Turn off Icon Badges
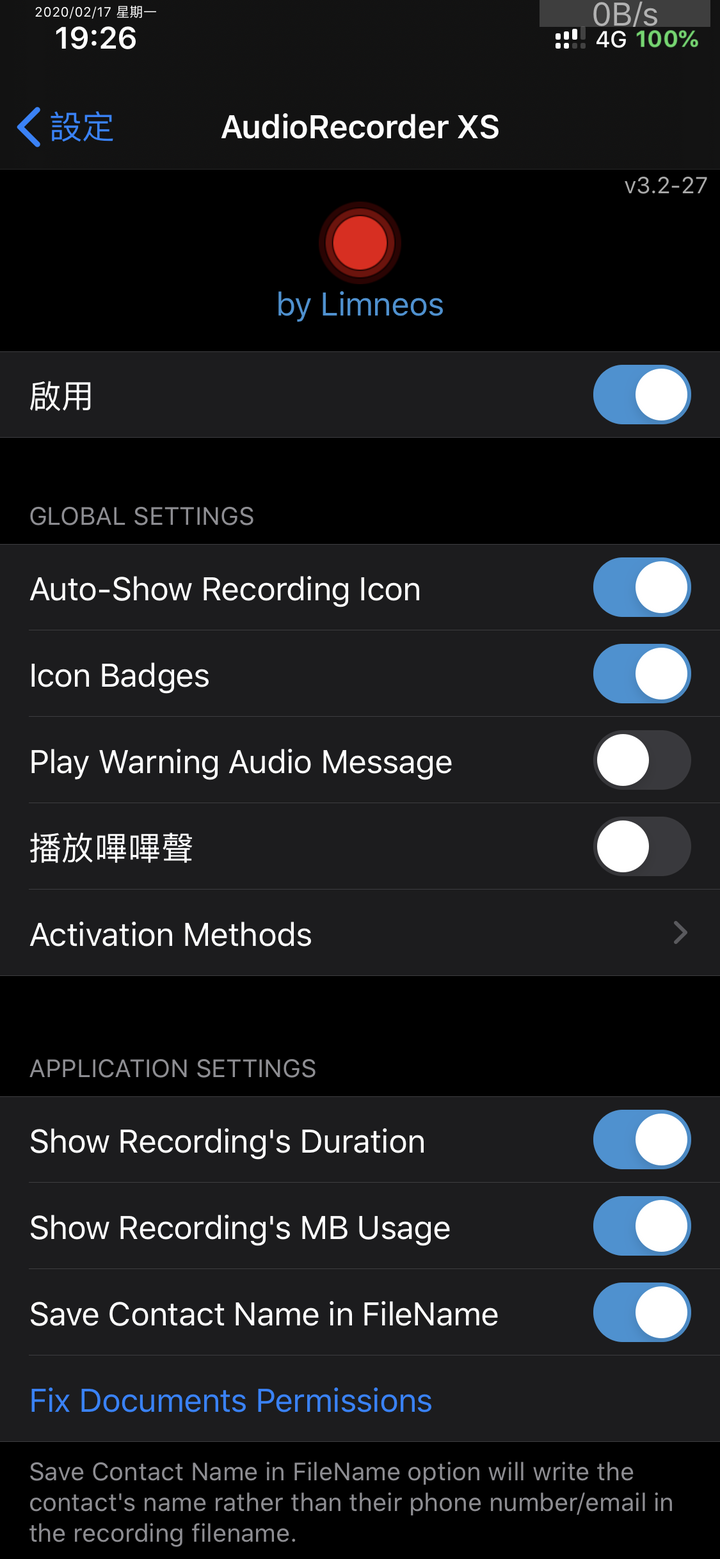This screenshot has width=720, height=1559. [642, 674]
